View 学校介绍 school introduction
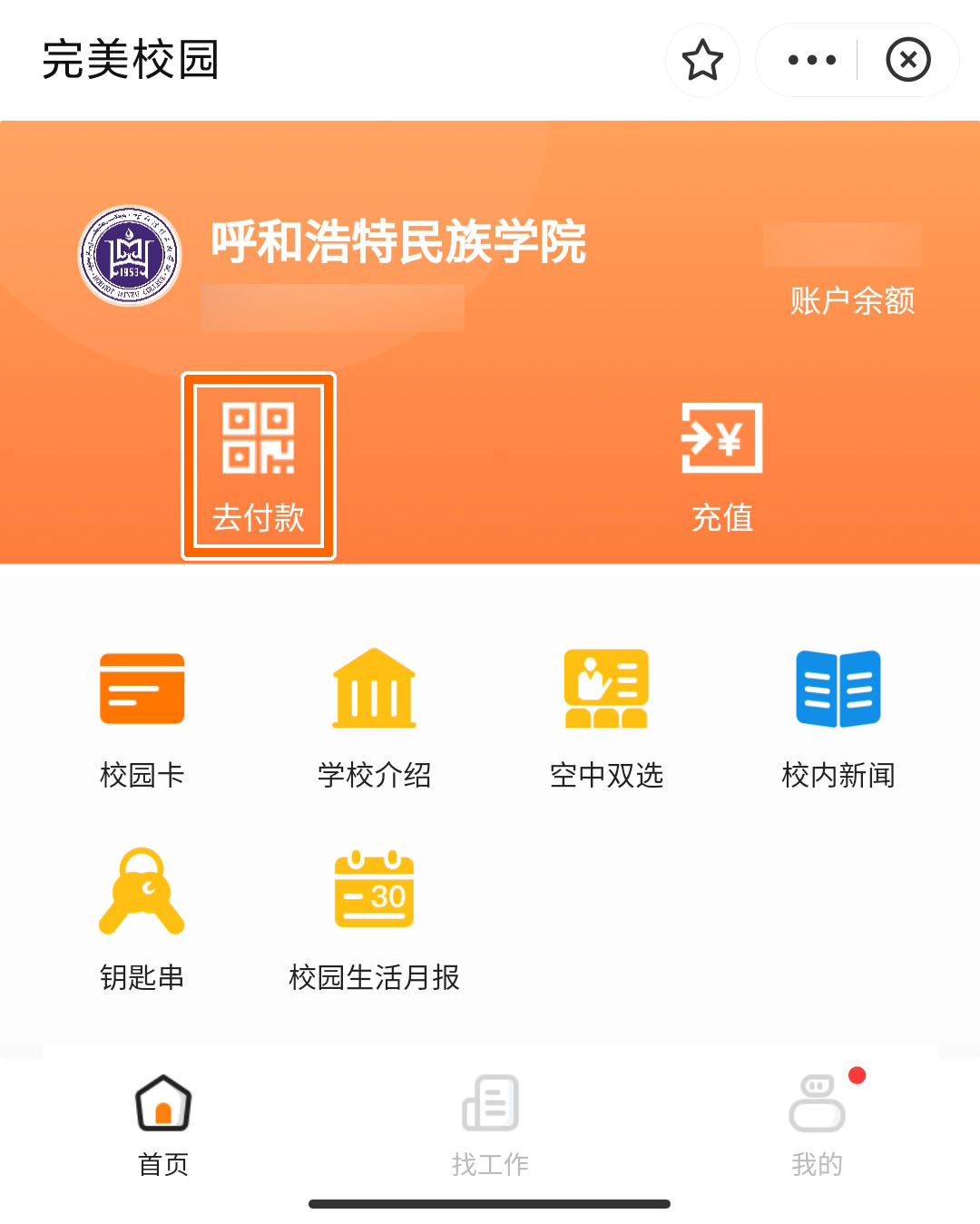Image resolution: width=980 pixels, height=1224 pixels. [x=374, y=717]
